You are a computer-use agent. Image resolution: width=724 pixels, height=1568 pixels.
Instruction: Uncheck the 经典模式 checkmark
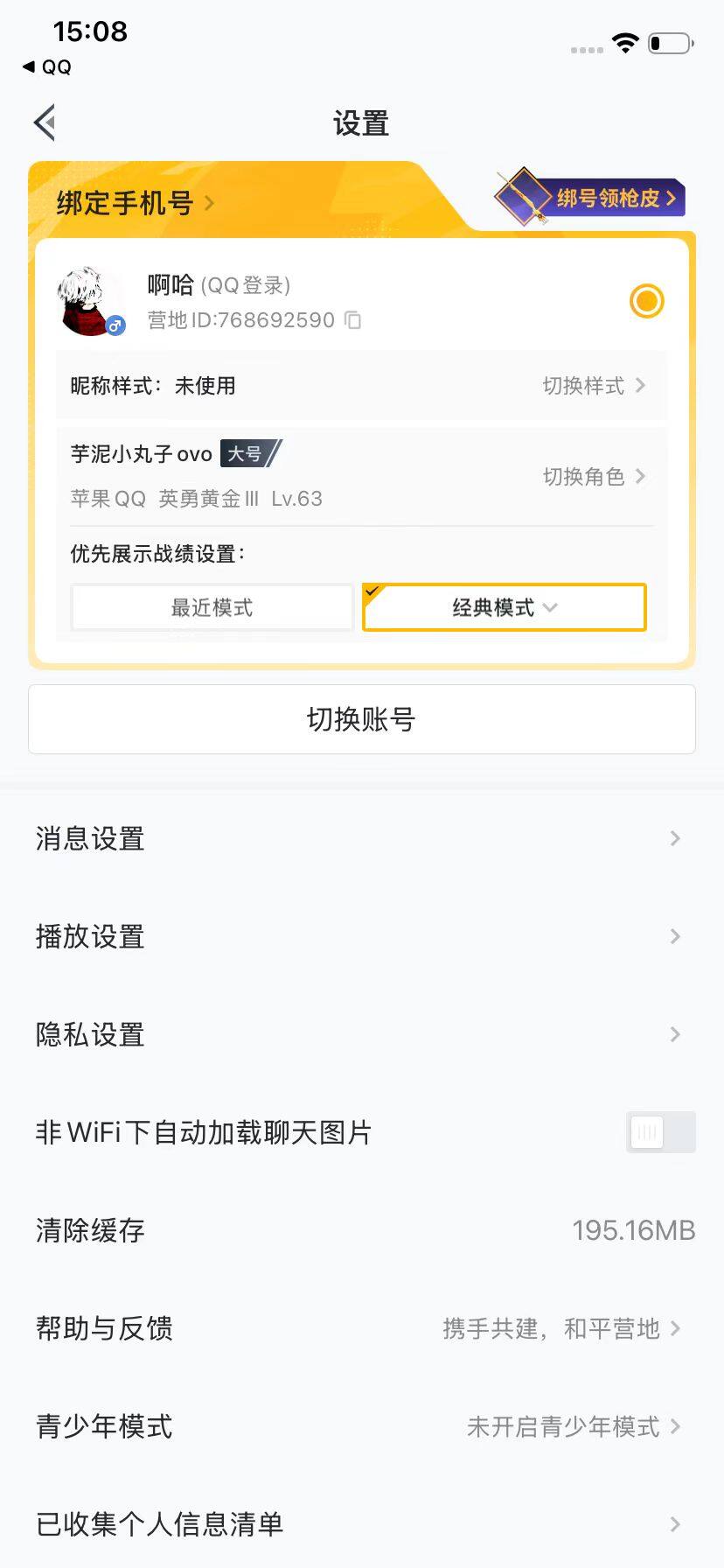click(374, 591)
